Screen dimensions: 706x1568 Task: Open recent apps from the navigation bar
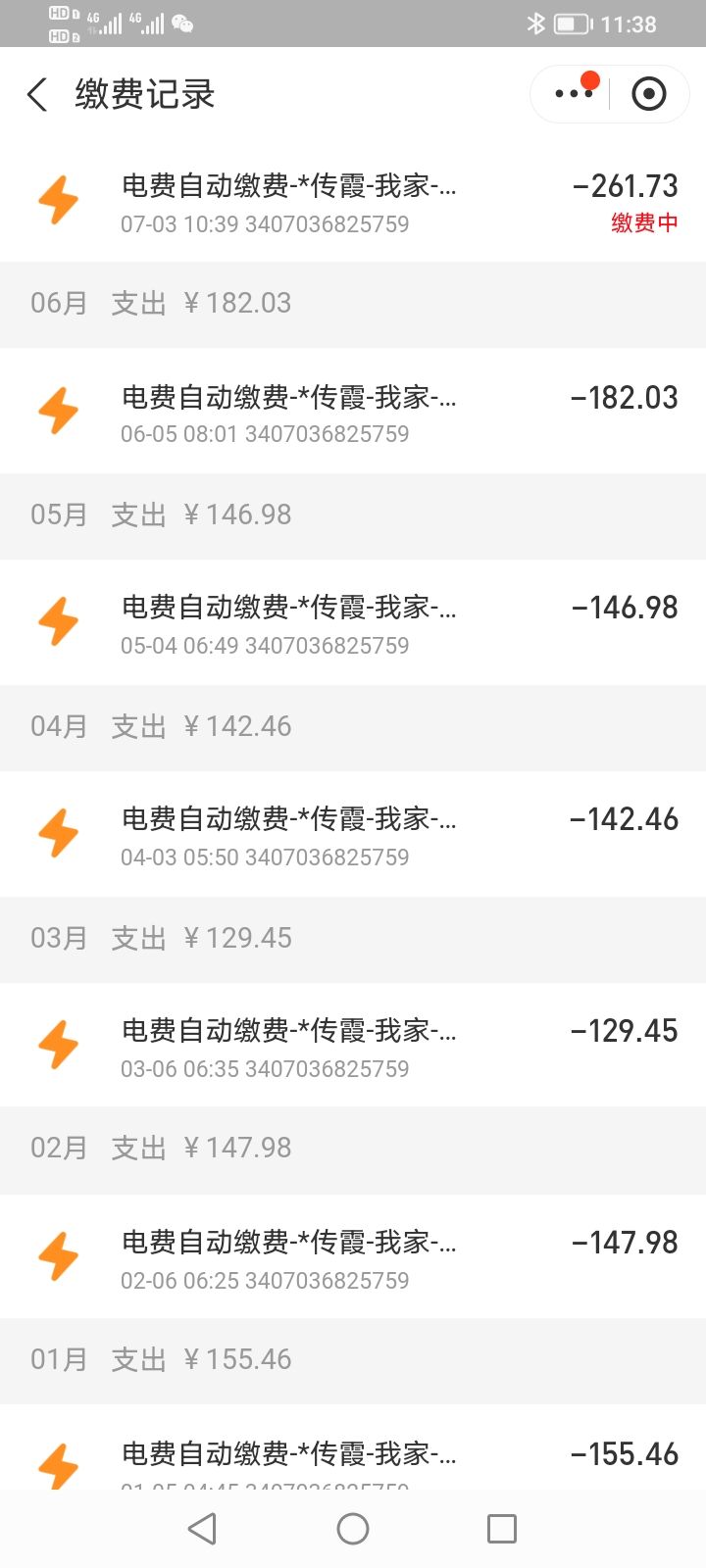(x=502, y=1529)
